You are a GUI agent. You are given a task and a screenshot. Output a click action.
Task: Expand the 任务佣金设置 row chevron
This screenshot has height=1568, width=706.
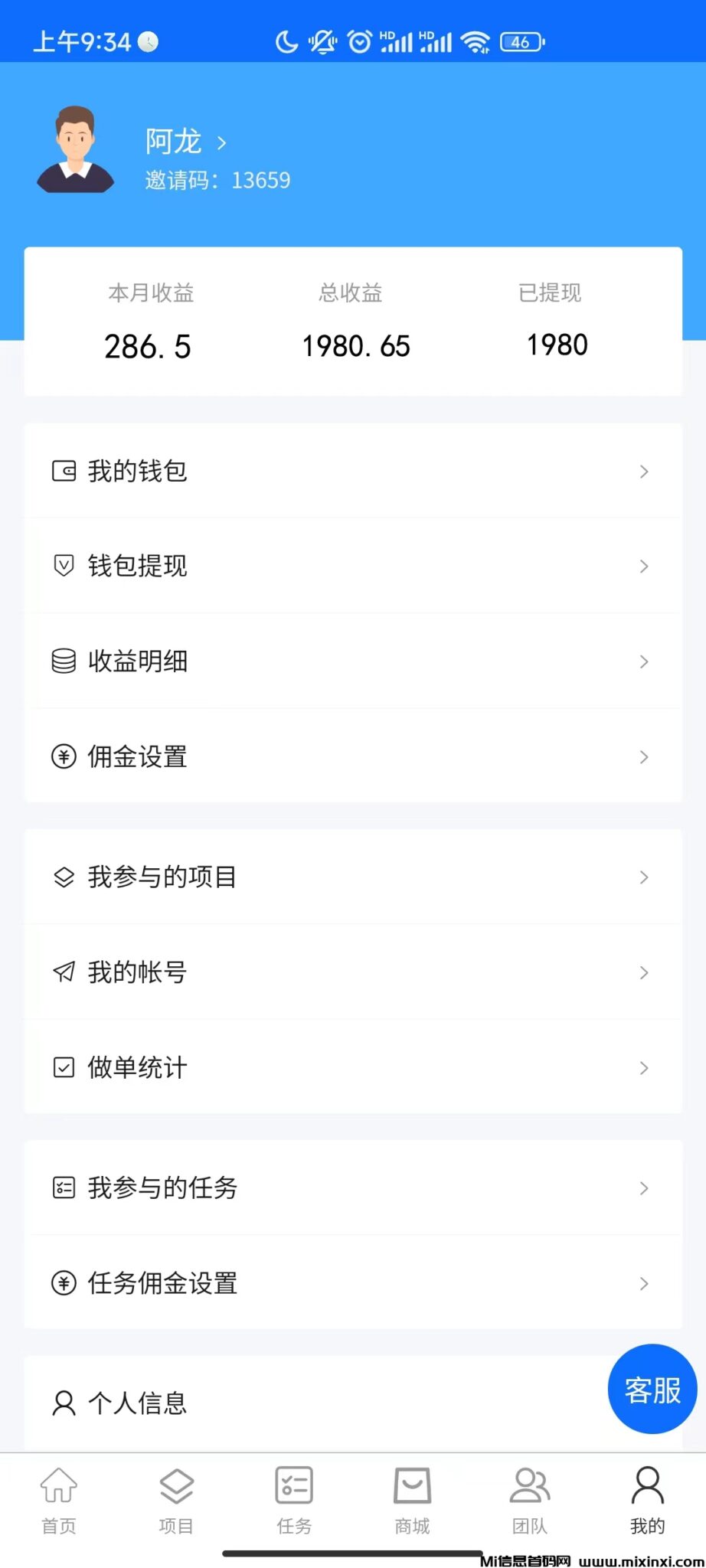point(643,1283)
